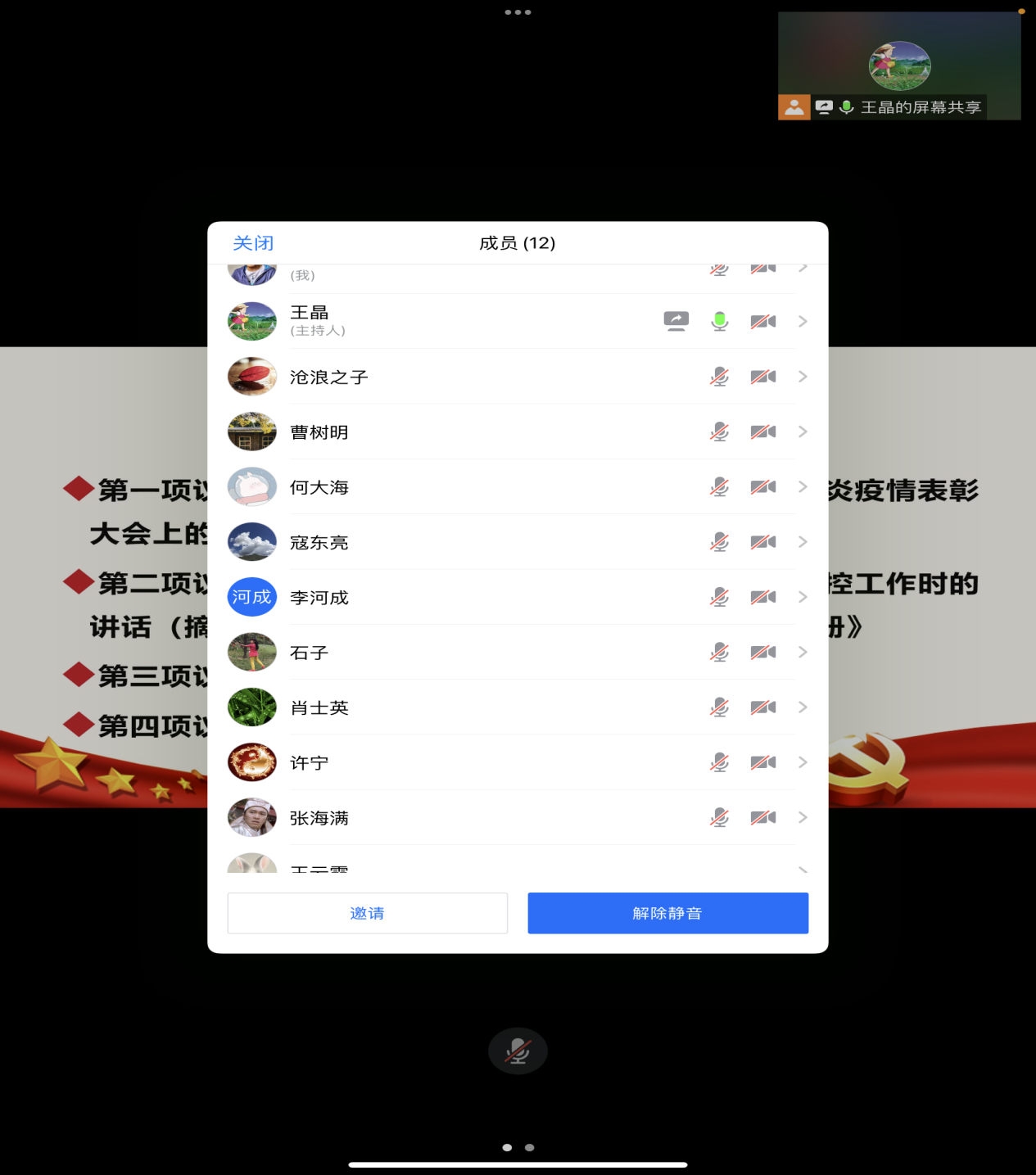Open member row for 寇东亮
The image size is (1036, 1175).
516,542
